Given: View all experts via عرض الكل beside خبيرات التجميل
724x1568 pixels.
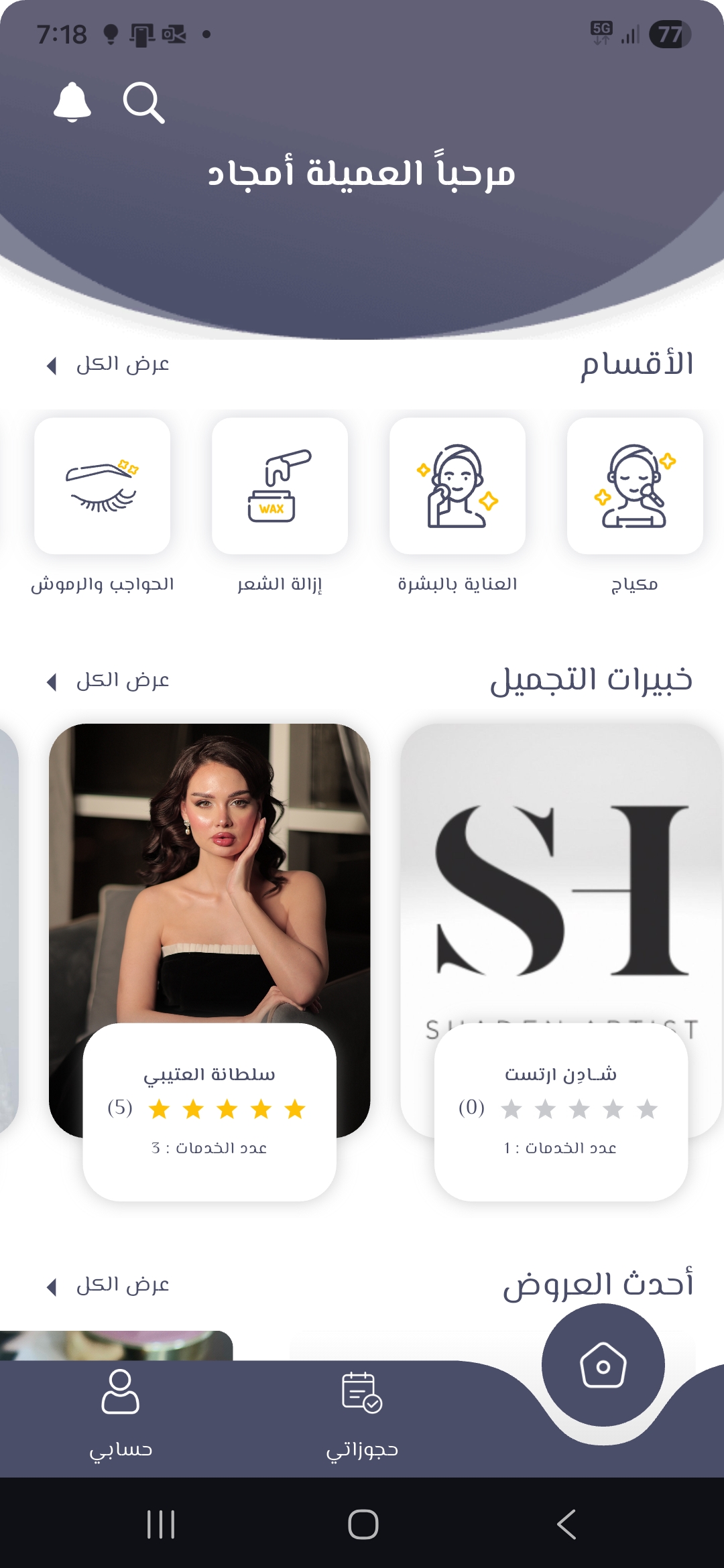Looking at the screenshot, I should [109, 680].
